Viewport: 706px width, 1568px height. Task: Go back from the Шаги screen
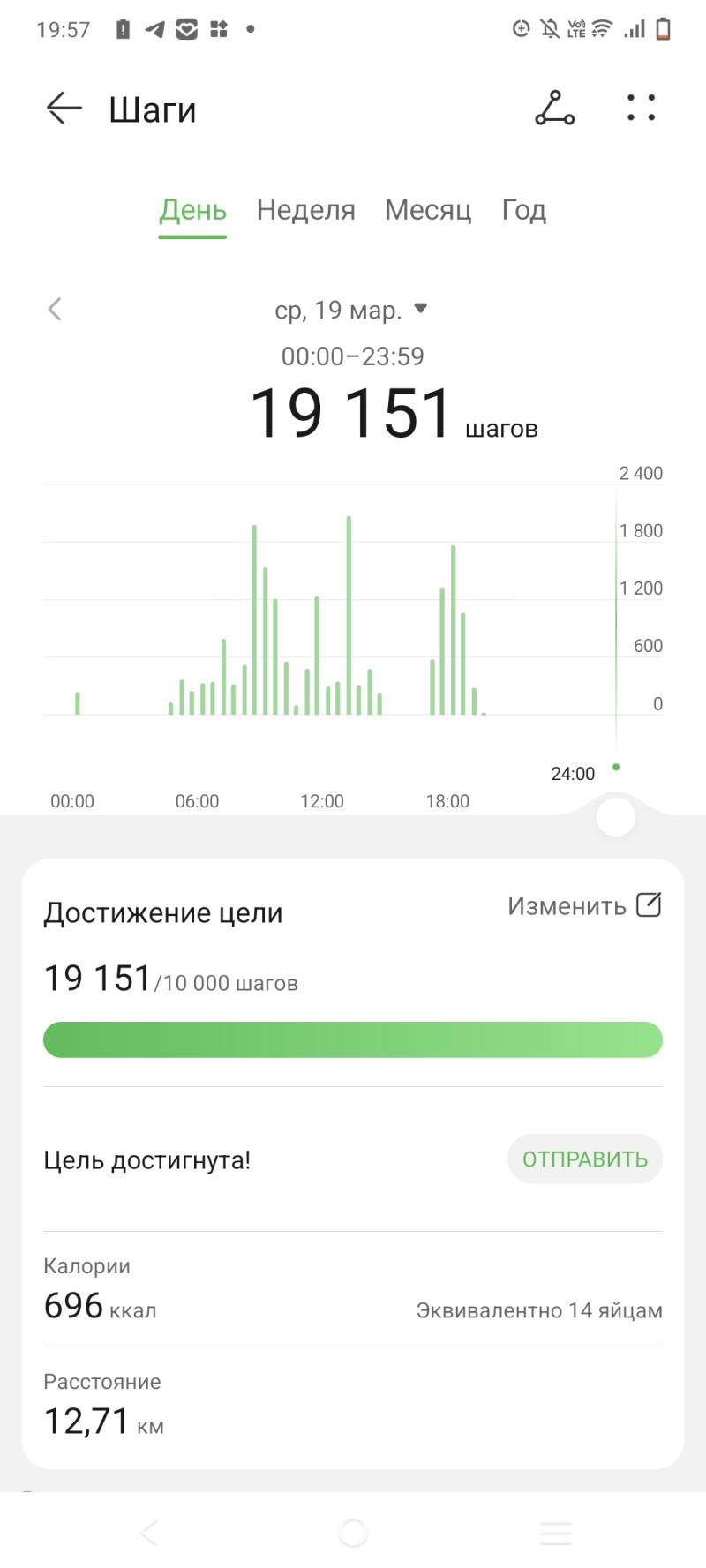point(64,109)
